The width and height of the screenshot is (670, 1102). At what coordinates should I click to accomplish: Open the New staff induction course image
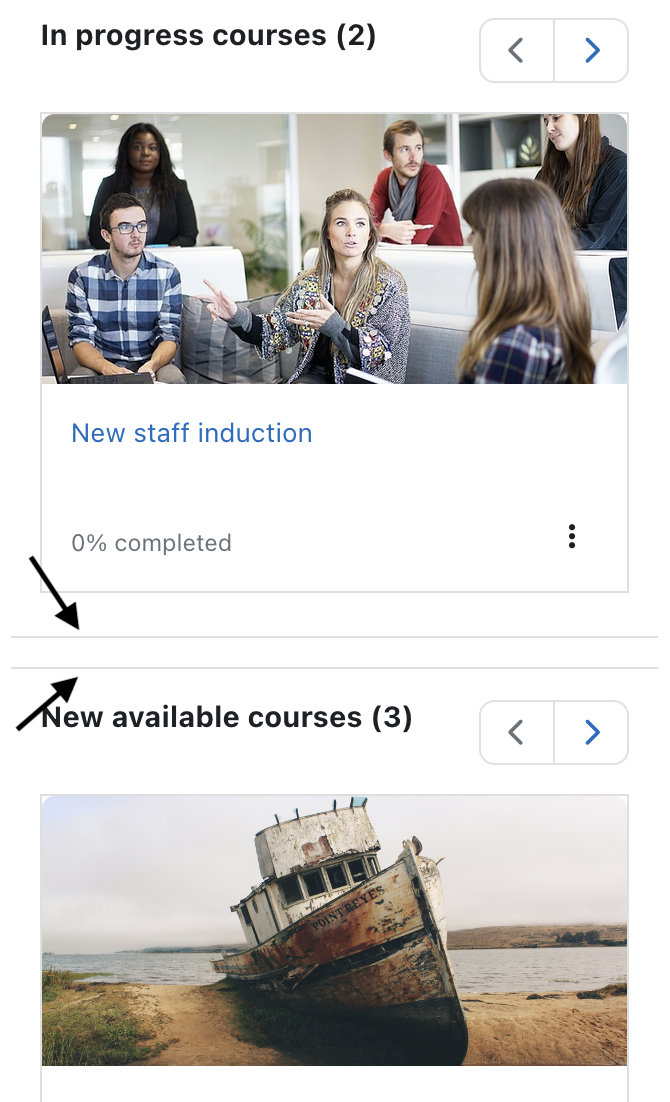[334, 249]
